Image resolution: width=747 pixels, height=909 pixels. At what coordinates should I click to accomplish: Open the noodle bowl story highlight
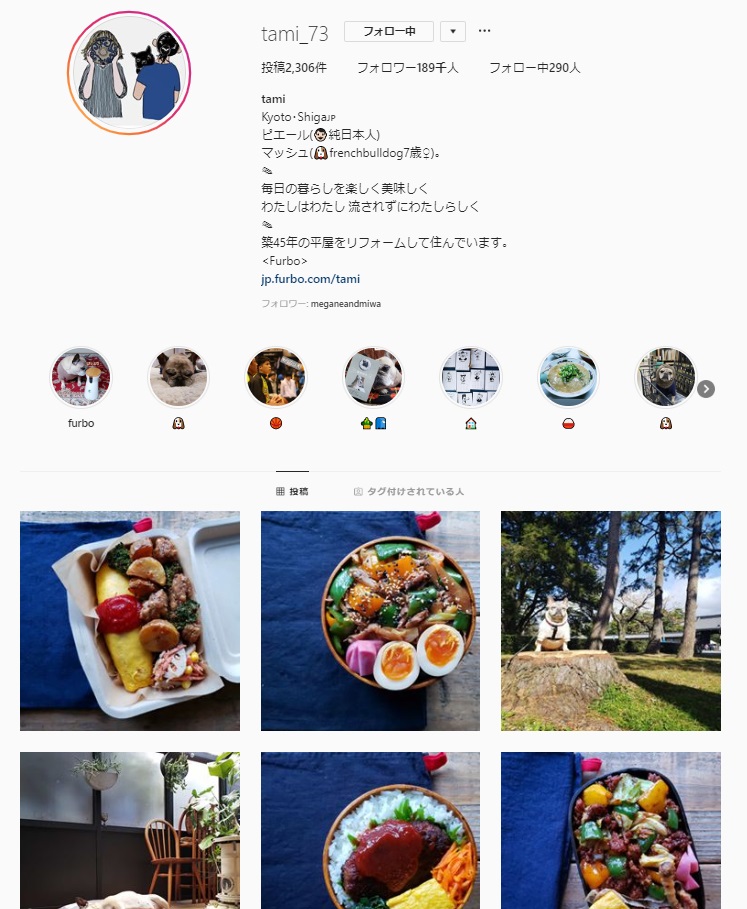pos(568,378)
